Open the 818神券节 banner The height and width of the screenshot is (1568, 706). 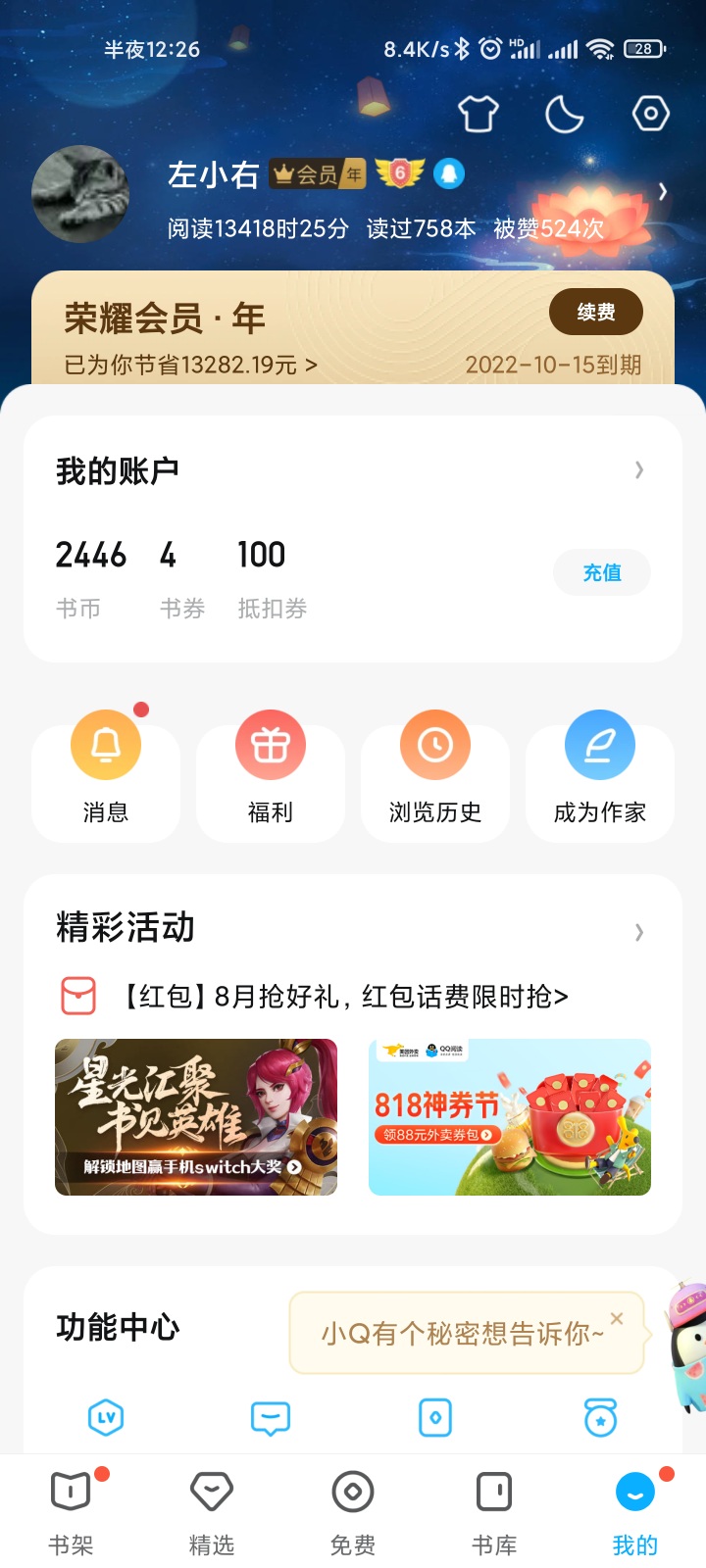point(510,1117)
